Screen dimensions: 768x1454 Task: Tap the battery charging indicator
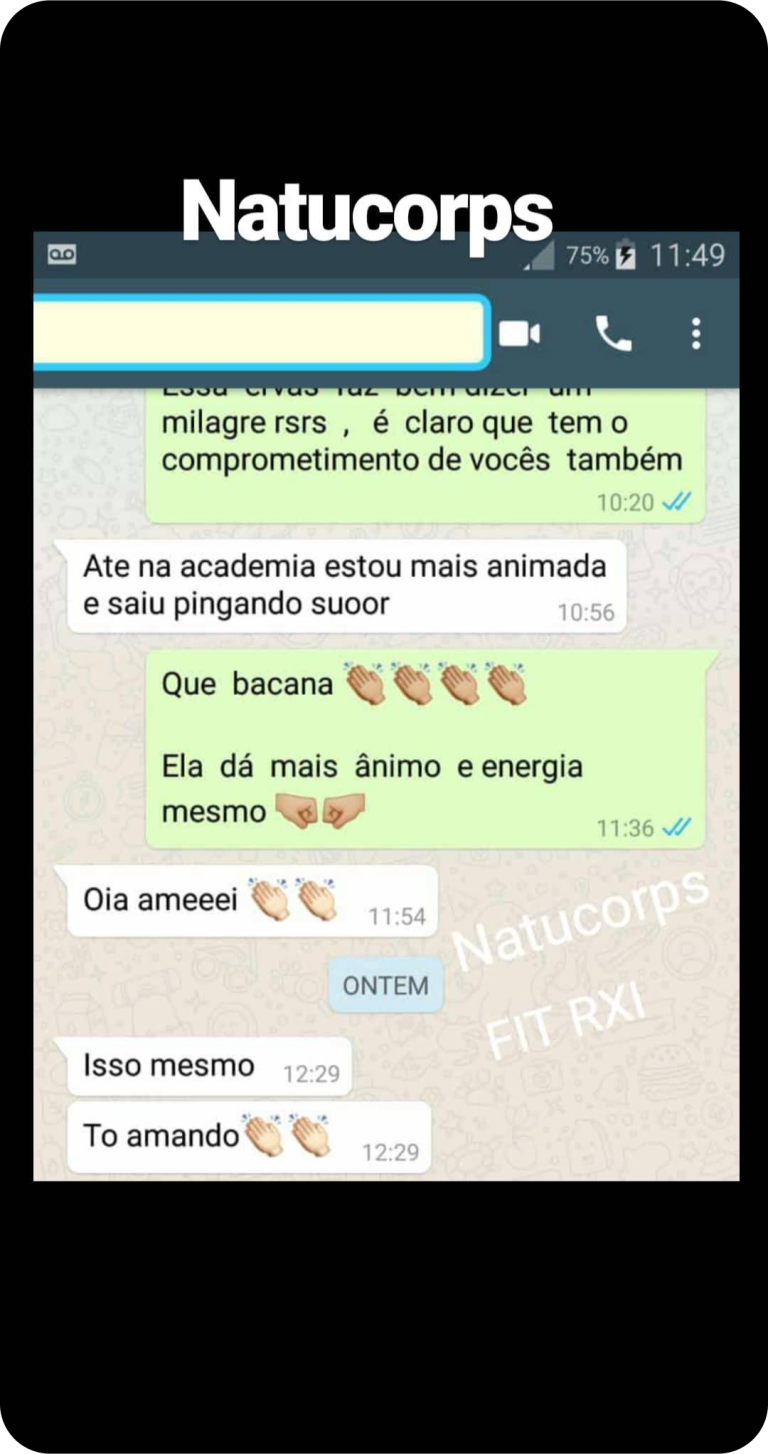(x=628, y=256)
